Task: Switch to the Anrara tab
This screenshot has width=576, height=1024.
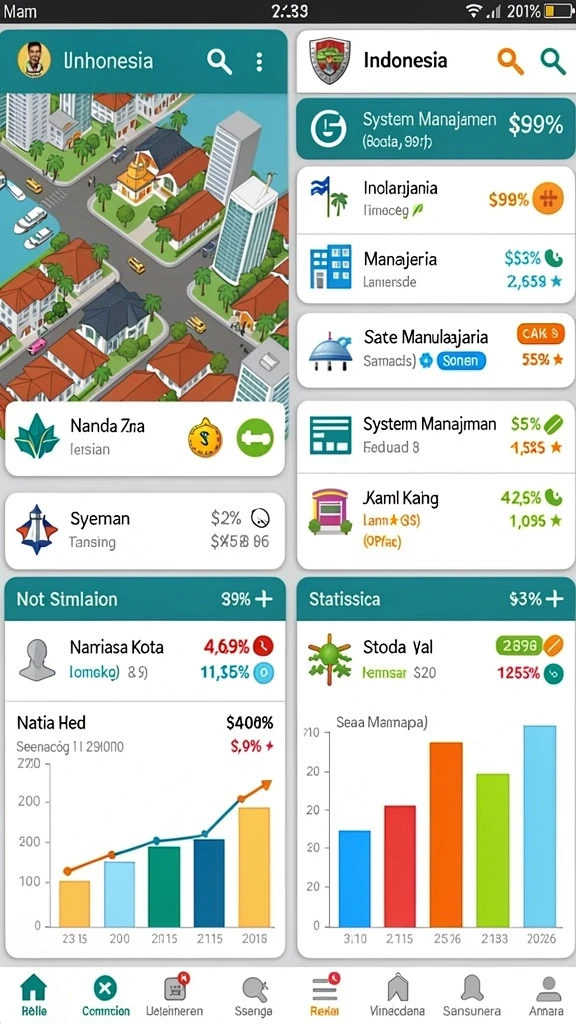Action: click(x=547, y=996)
